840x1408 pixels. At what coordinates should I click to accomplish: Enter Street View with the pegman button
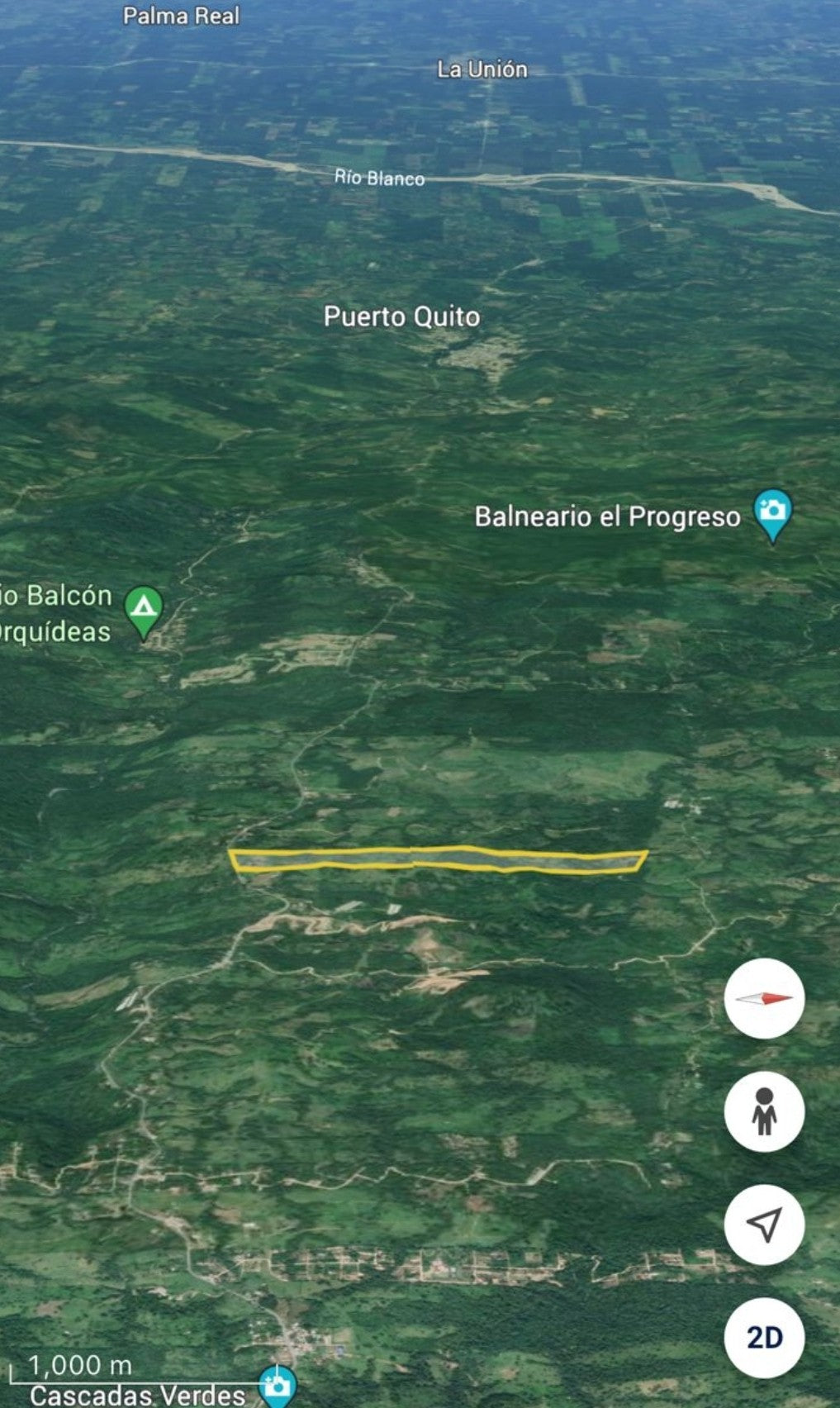pos(764,1111)
